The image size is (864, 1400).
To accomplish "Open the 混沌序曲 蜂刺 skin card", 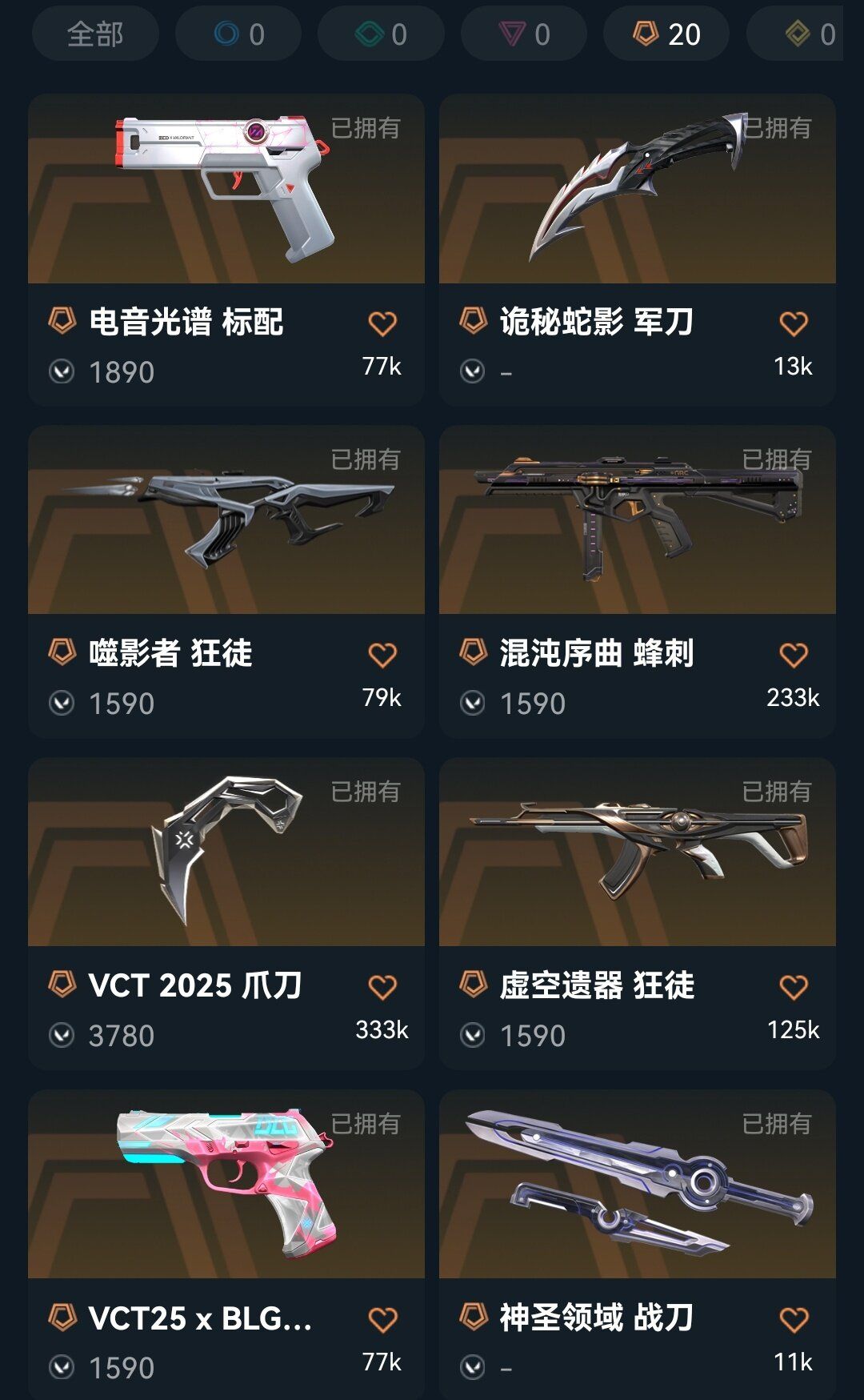I will point(637,520).
